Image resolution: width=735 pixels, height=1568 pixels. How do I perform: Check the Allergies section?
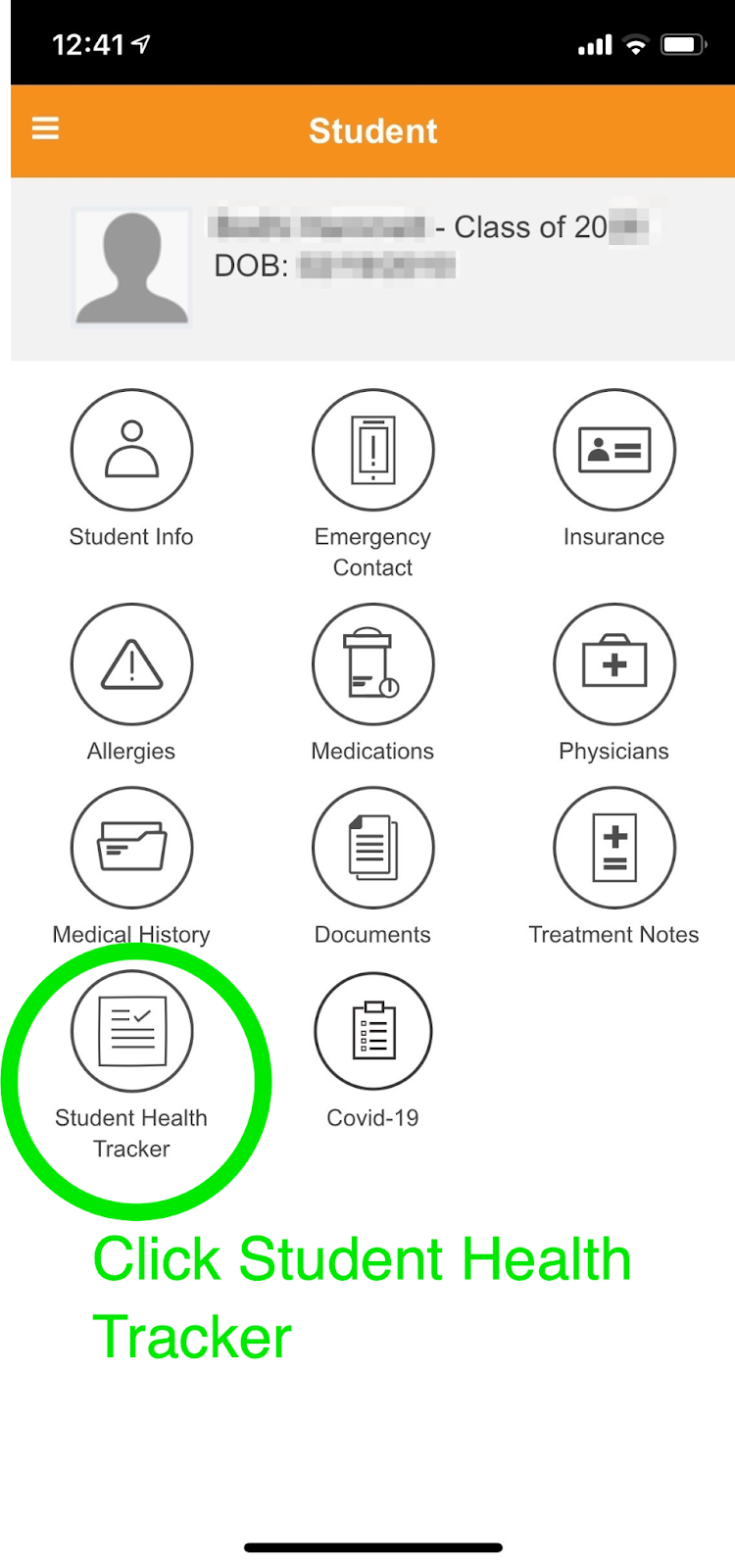(131, 664)
